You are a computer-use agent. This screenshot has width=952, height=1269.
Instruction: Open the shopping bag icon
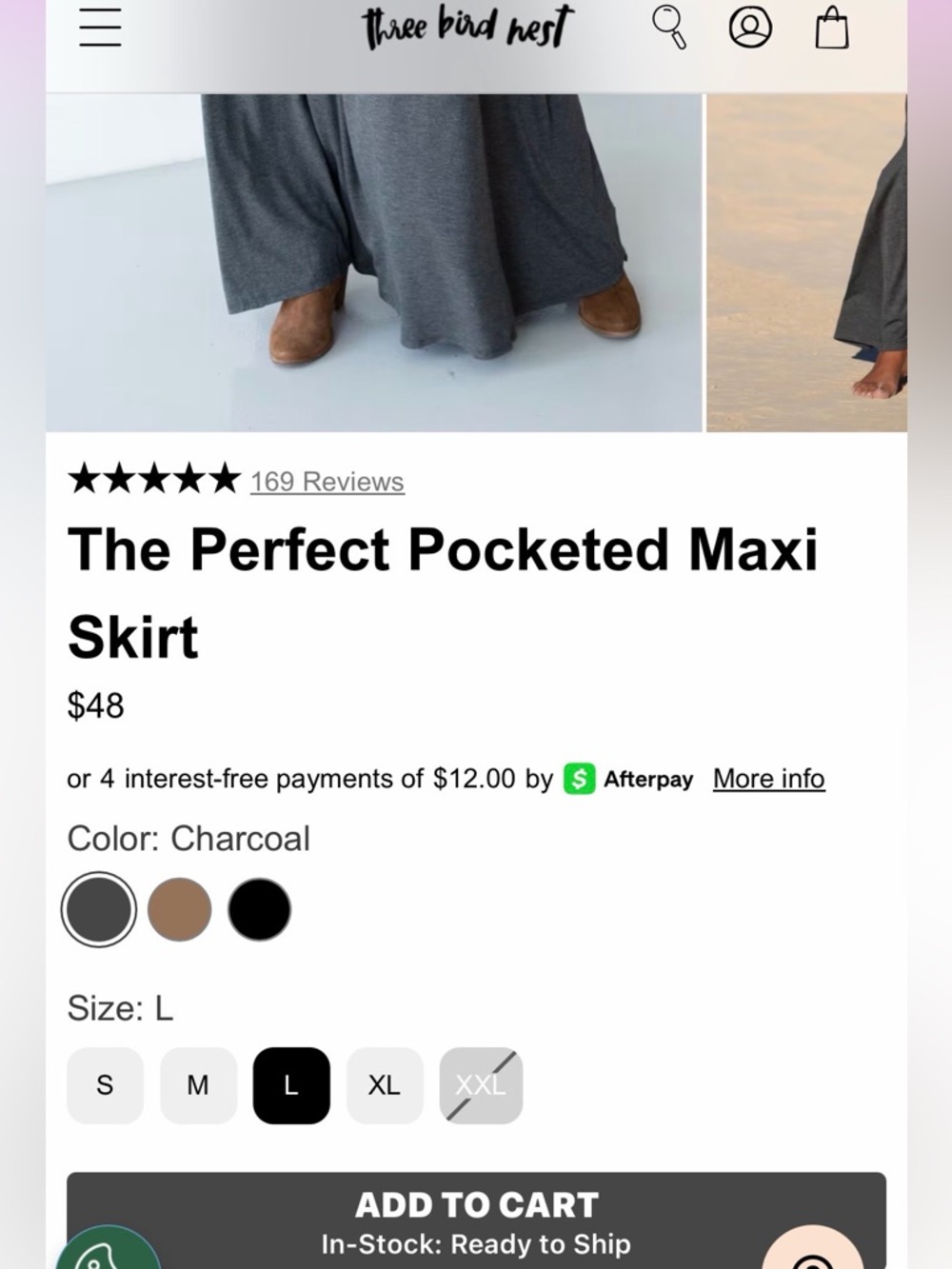click(x=832, y=29)
